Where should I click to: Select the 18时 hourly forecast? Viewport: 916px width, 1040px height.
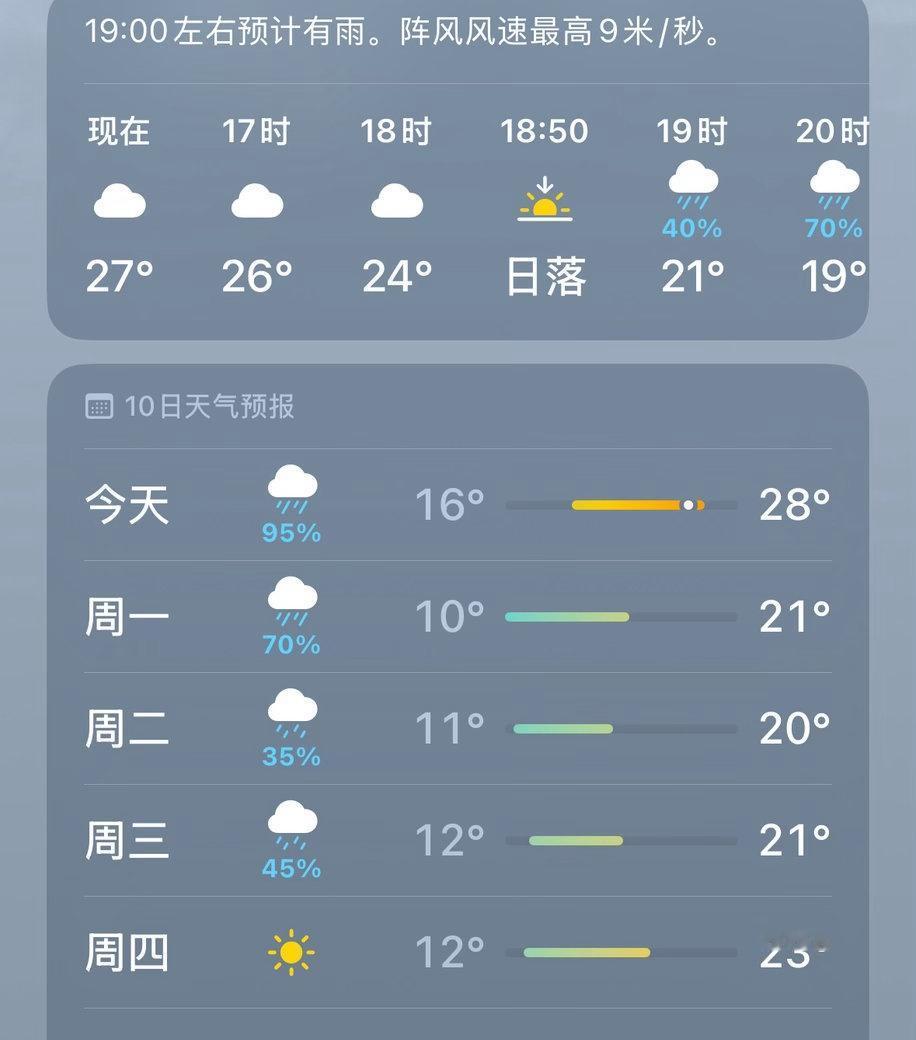tap(396, 200)
